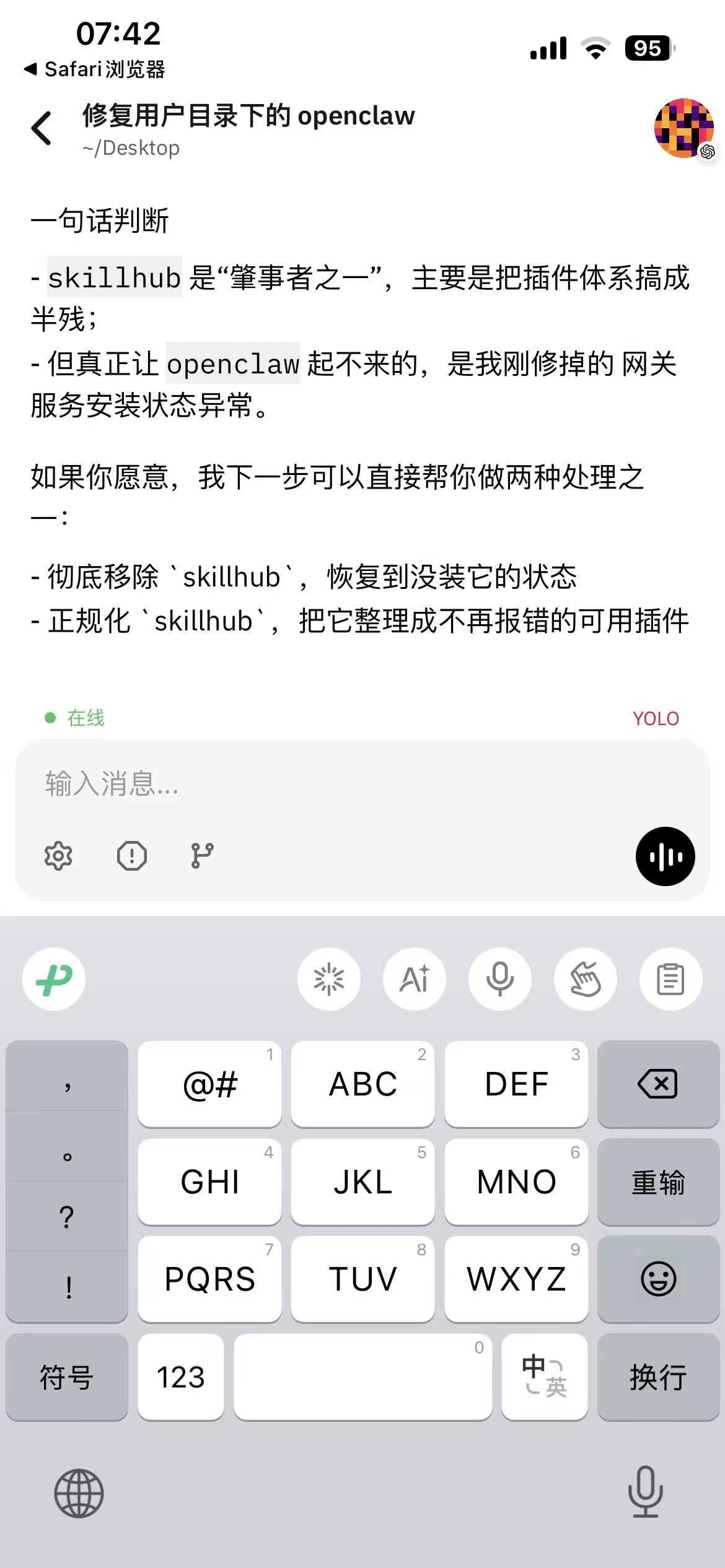Tap the YOLO mode label

point(656,718)
